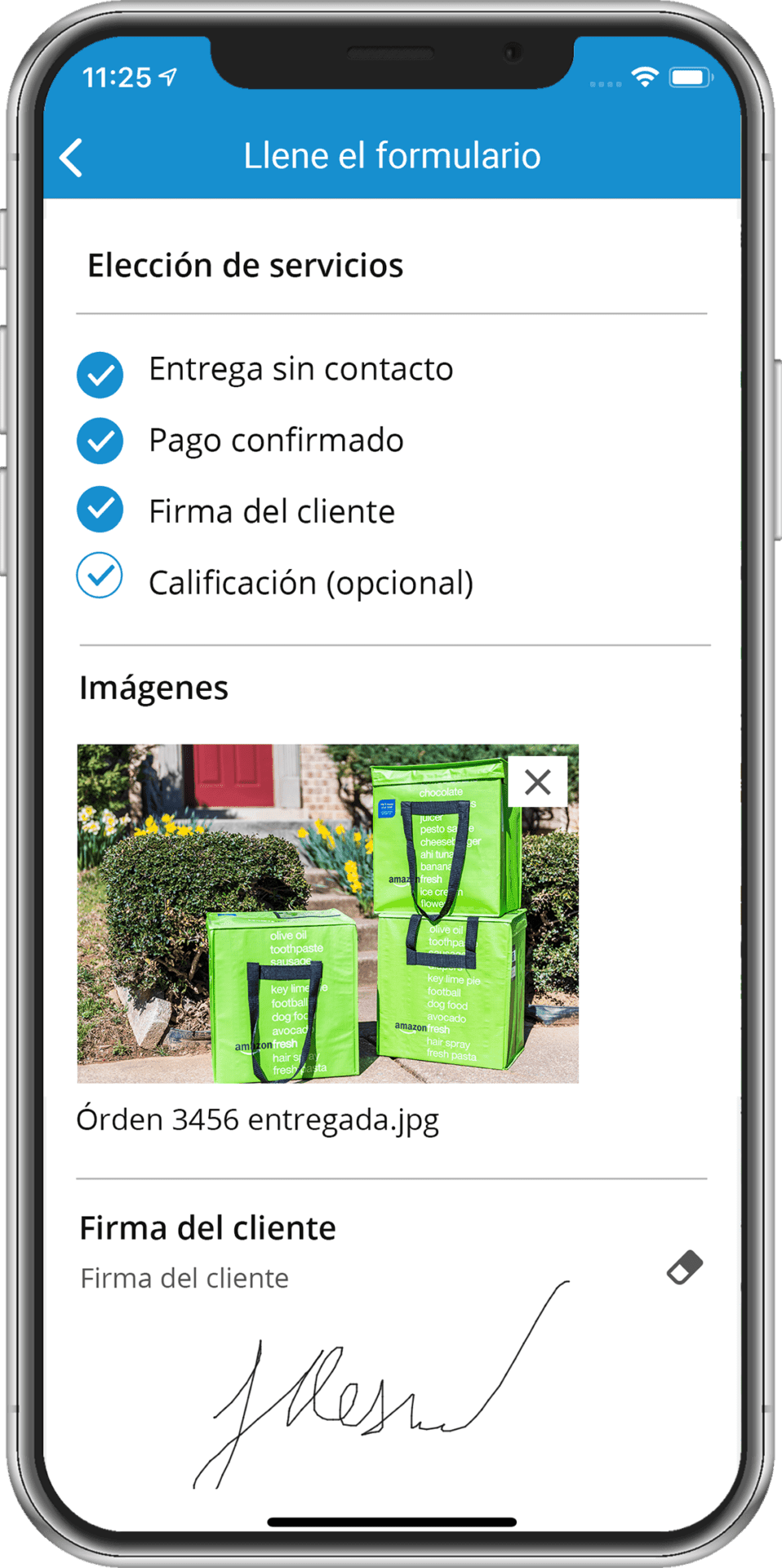Erase the customer signature
Screen dimensions: 782x1568
pos(684,1267)
